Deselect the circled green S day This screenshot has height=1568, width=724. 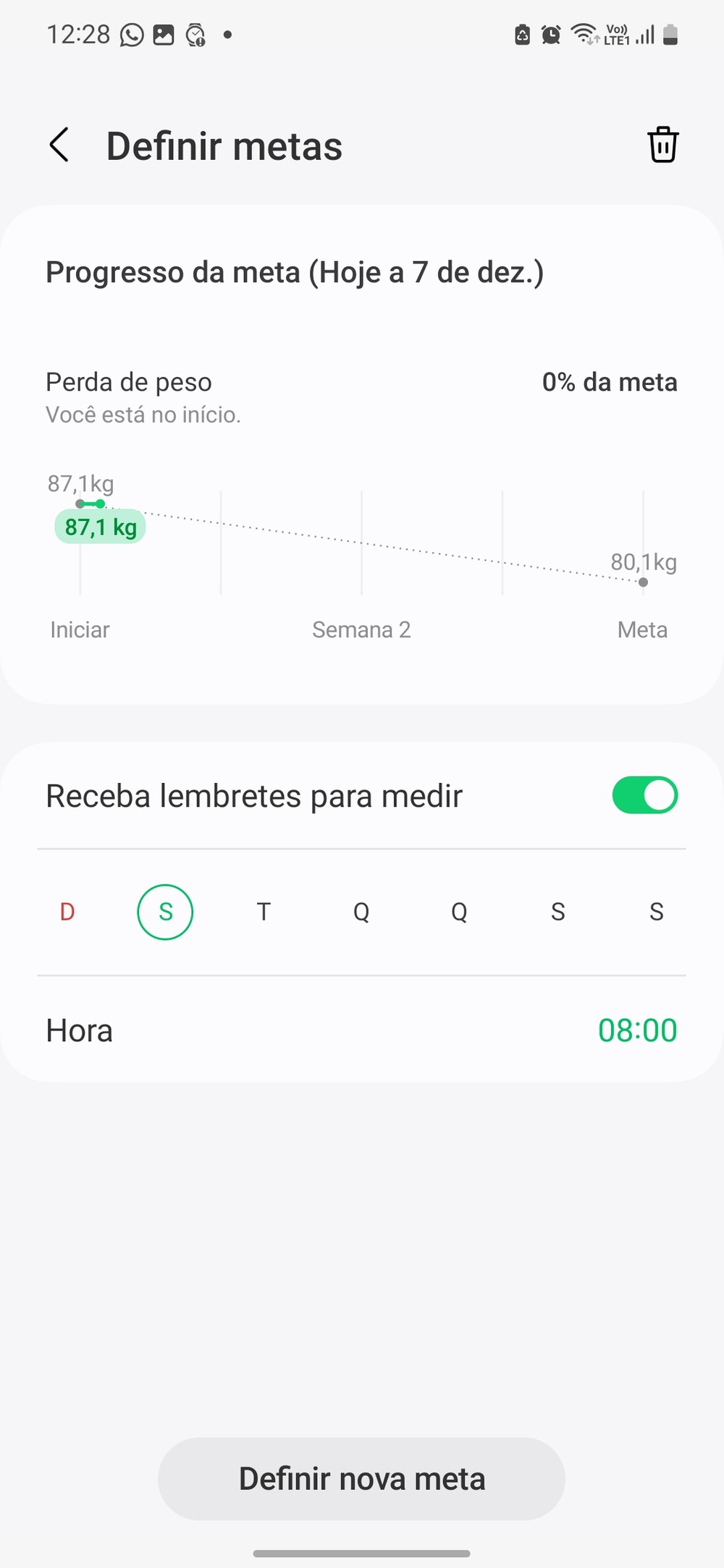165,912
